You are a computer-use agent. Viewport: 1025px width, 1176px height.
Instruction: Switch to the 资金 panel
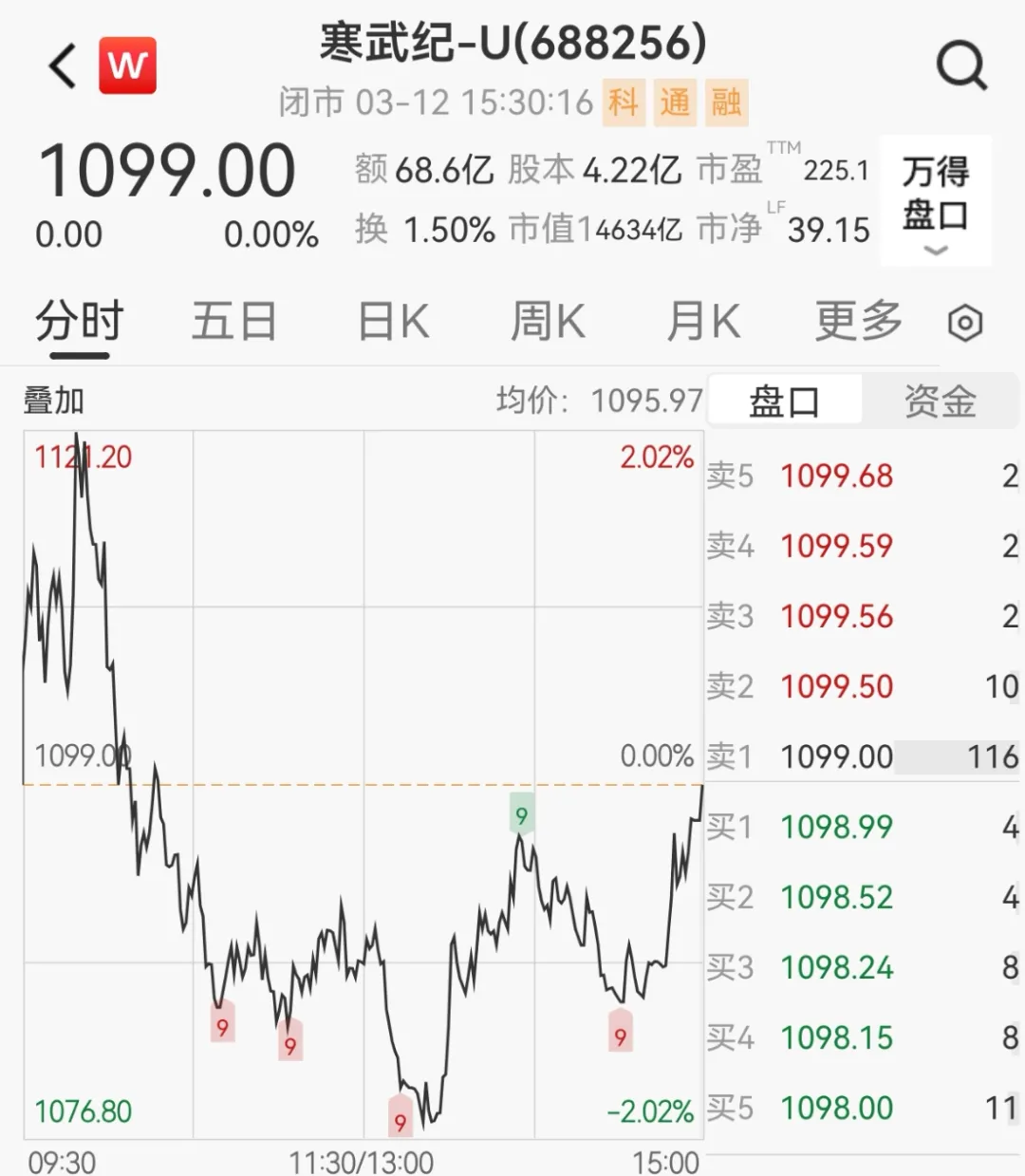(x=940, y=401)
